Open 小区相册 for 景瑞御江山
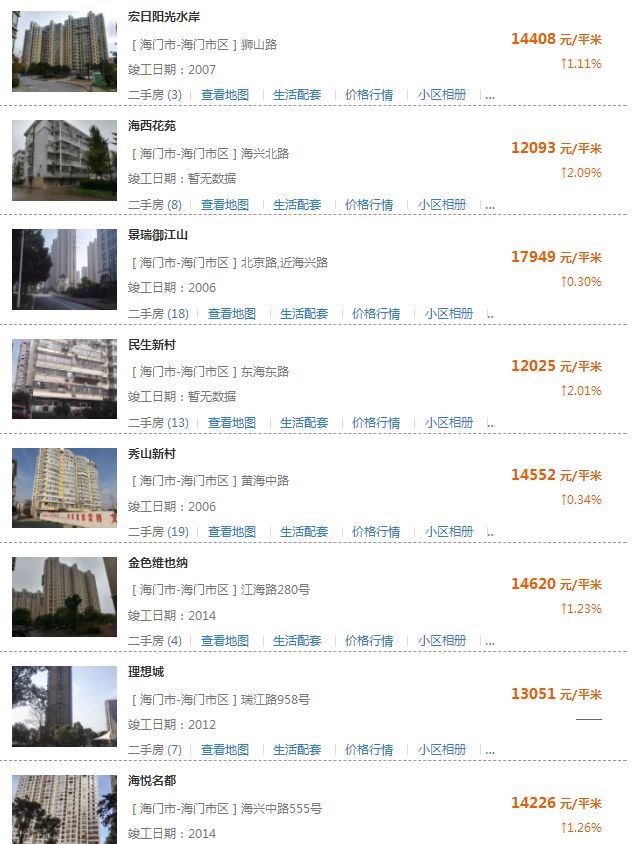This screenshot has width=638, height=844. pyautogui.click(x=448, y=313)
